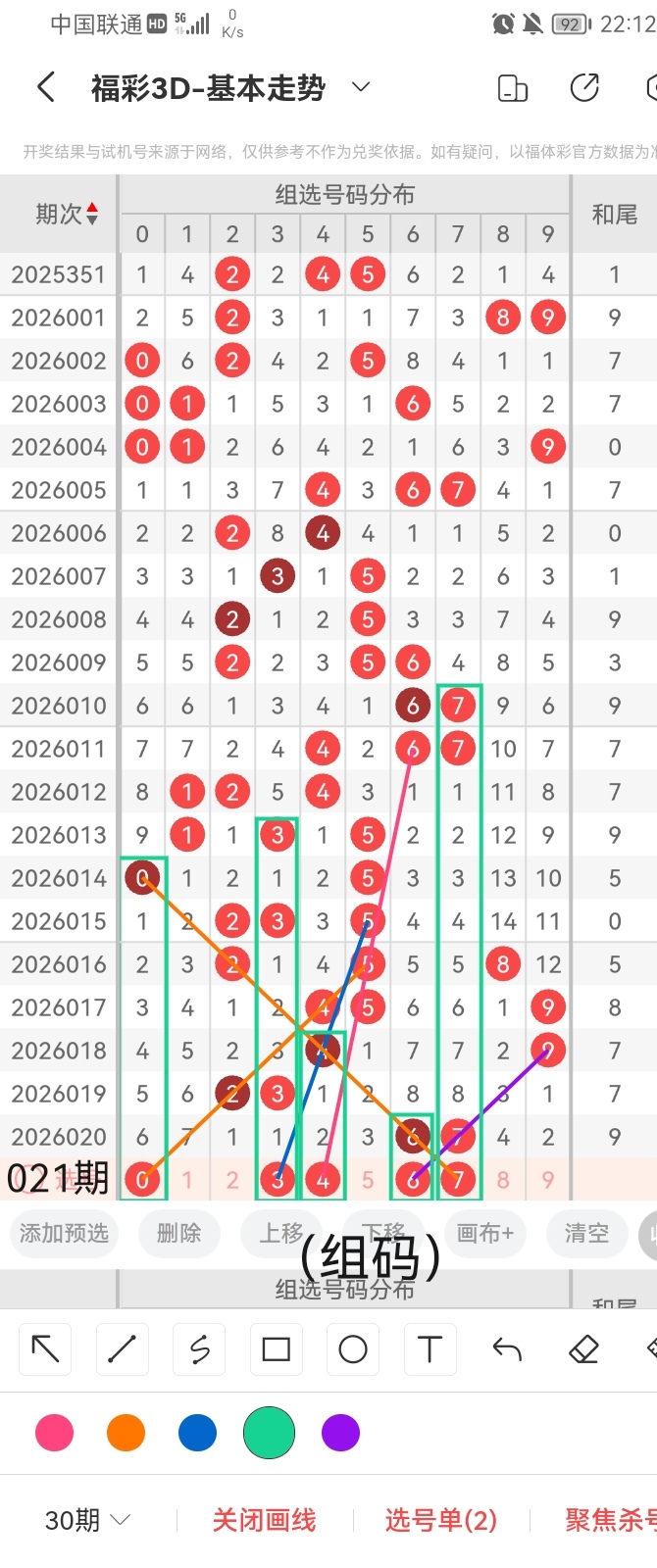The width and height of the screenshot is (657, 1568).
Task: Add another canvas with 画布+
Action: click(x=485, y=1232)
